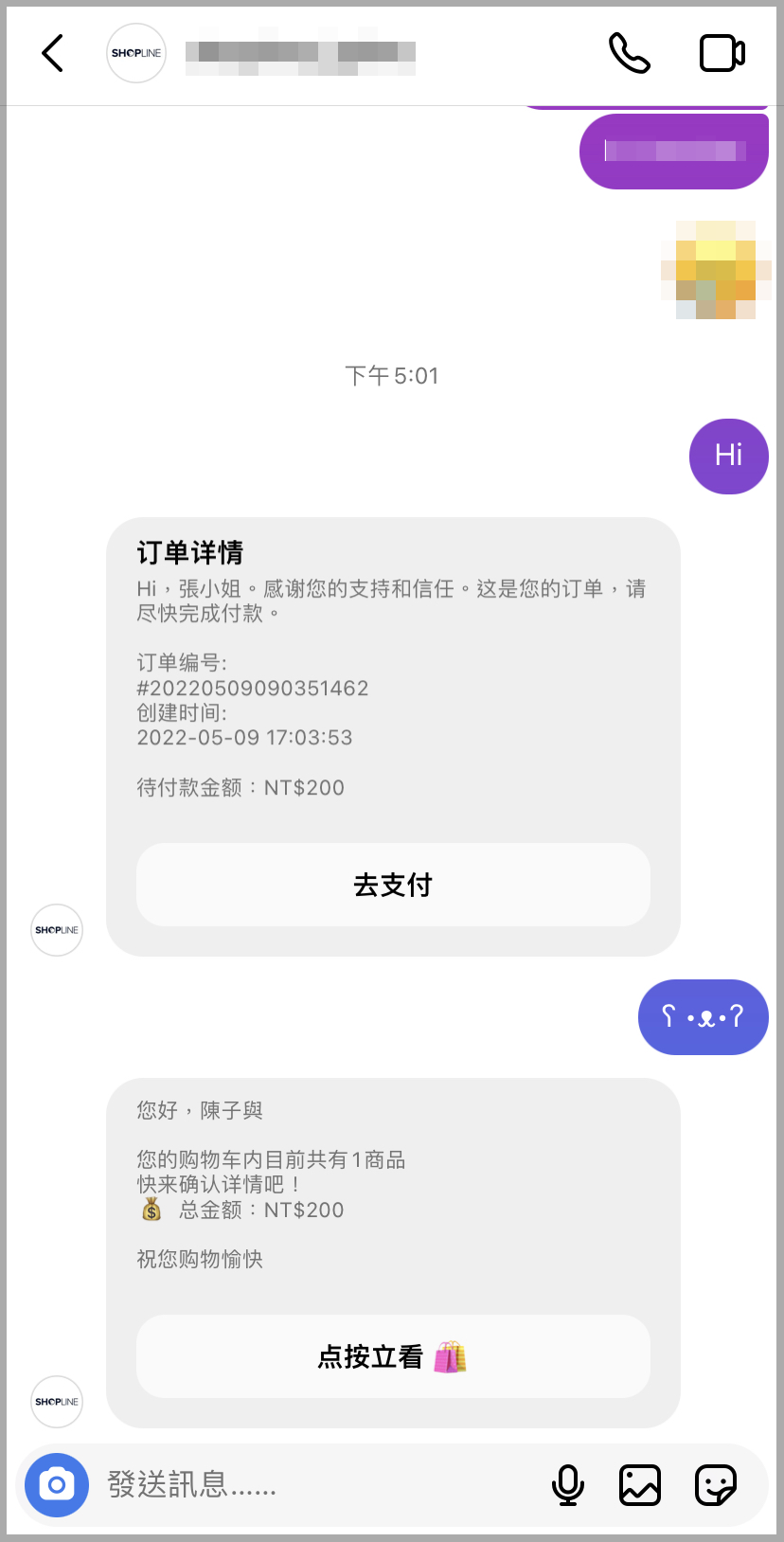Go back using the top-left arrow
Viewport: 784px width, 1542px height.
coord(53,53)
